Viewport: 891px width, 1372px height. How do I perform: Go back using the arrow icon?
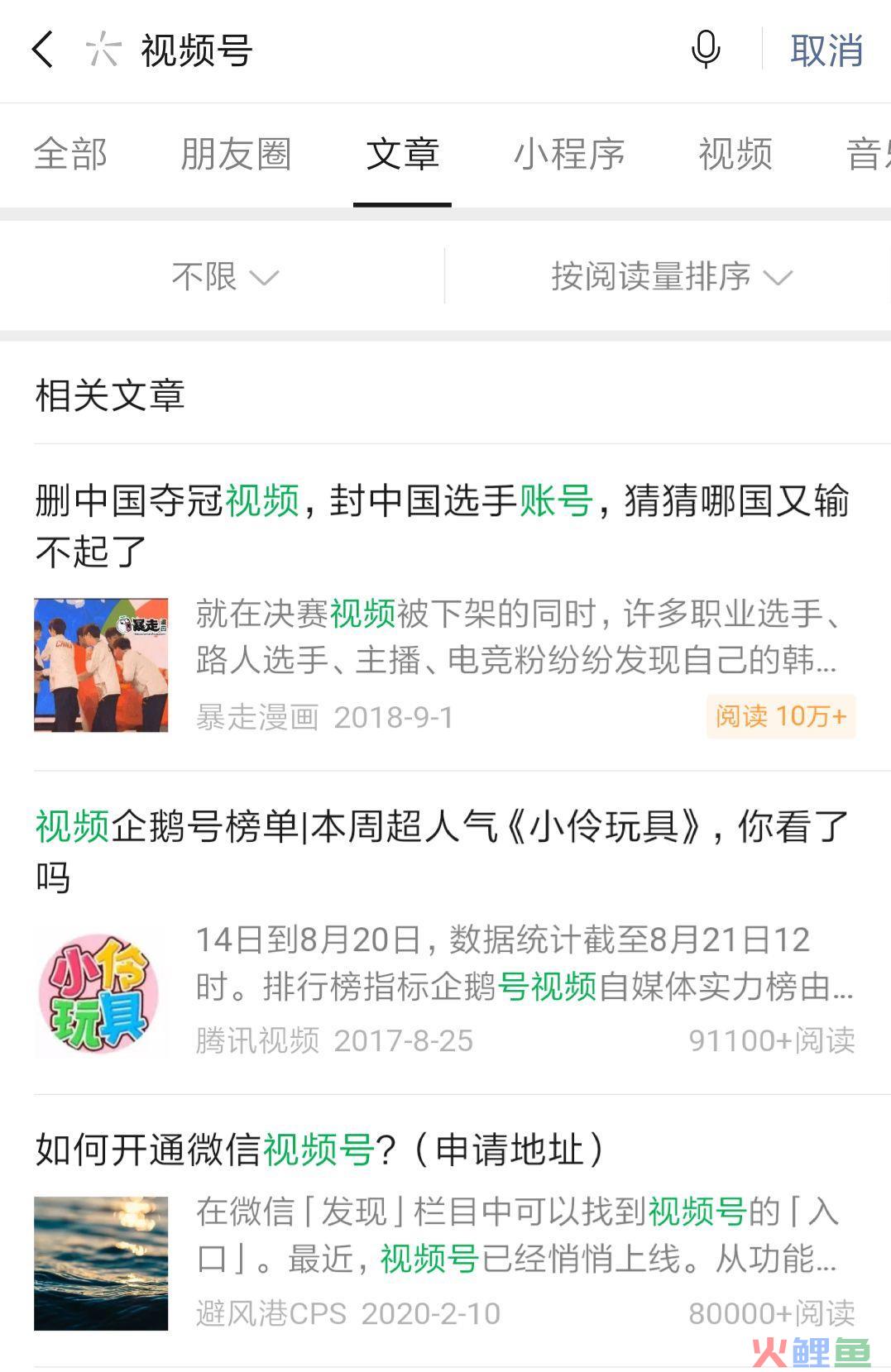[43, 50]
